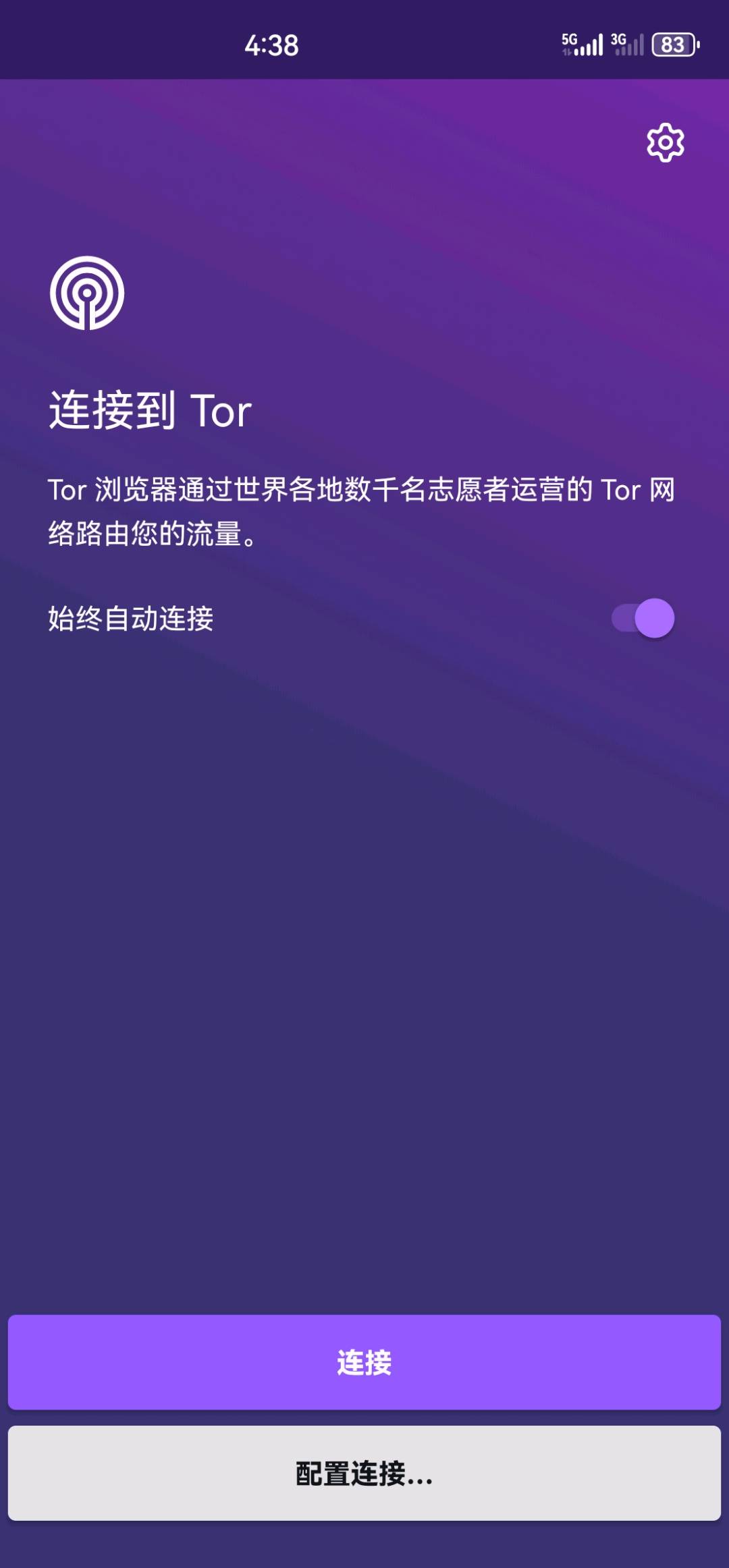
Task: Tap the 连接 button to connect
Action: tap(364, 1362)
